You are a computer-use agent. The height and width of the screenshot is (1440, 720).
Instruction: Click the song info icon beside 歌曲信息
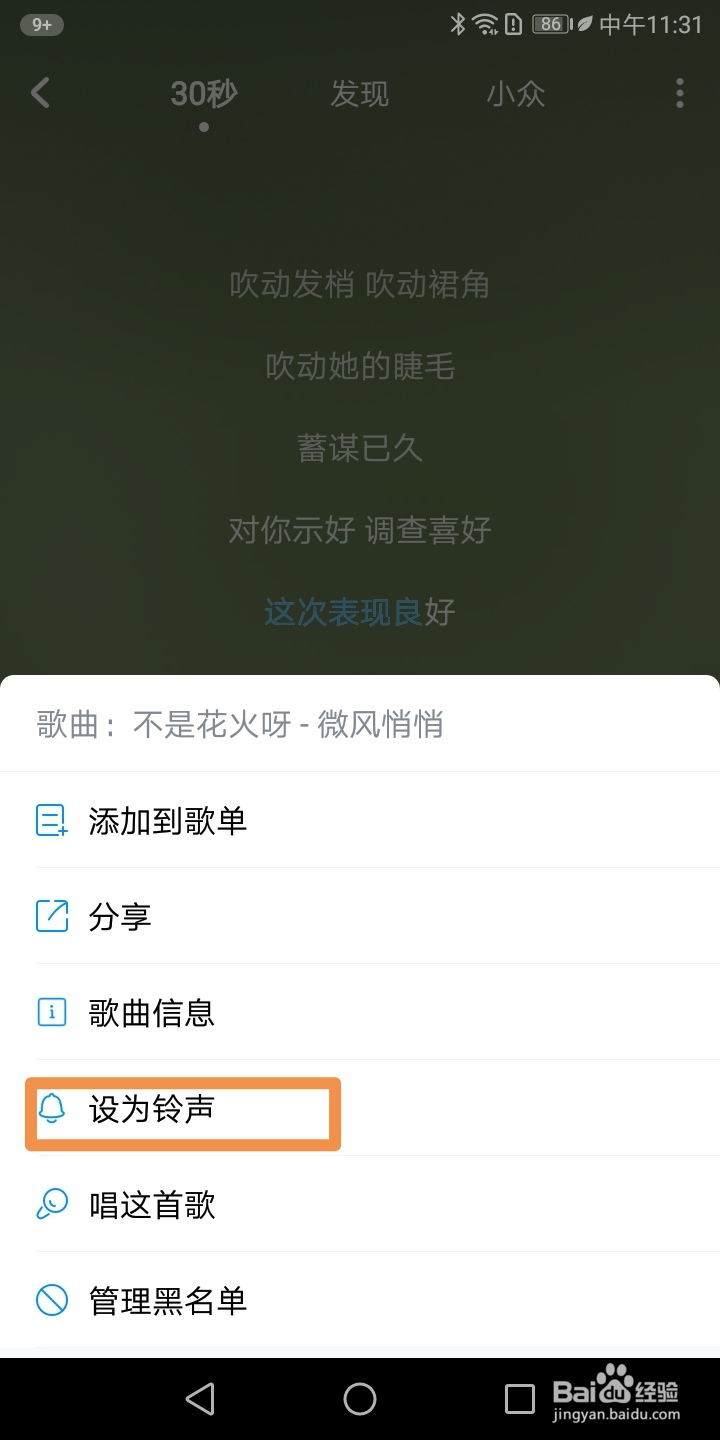pyautogui.click(x=51, y=1012)
